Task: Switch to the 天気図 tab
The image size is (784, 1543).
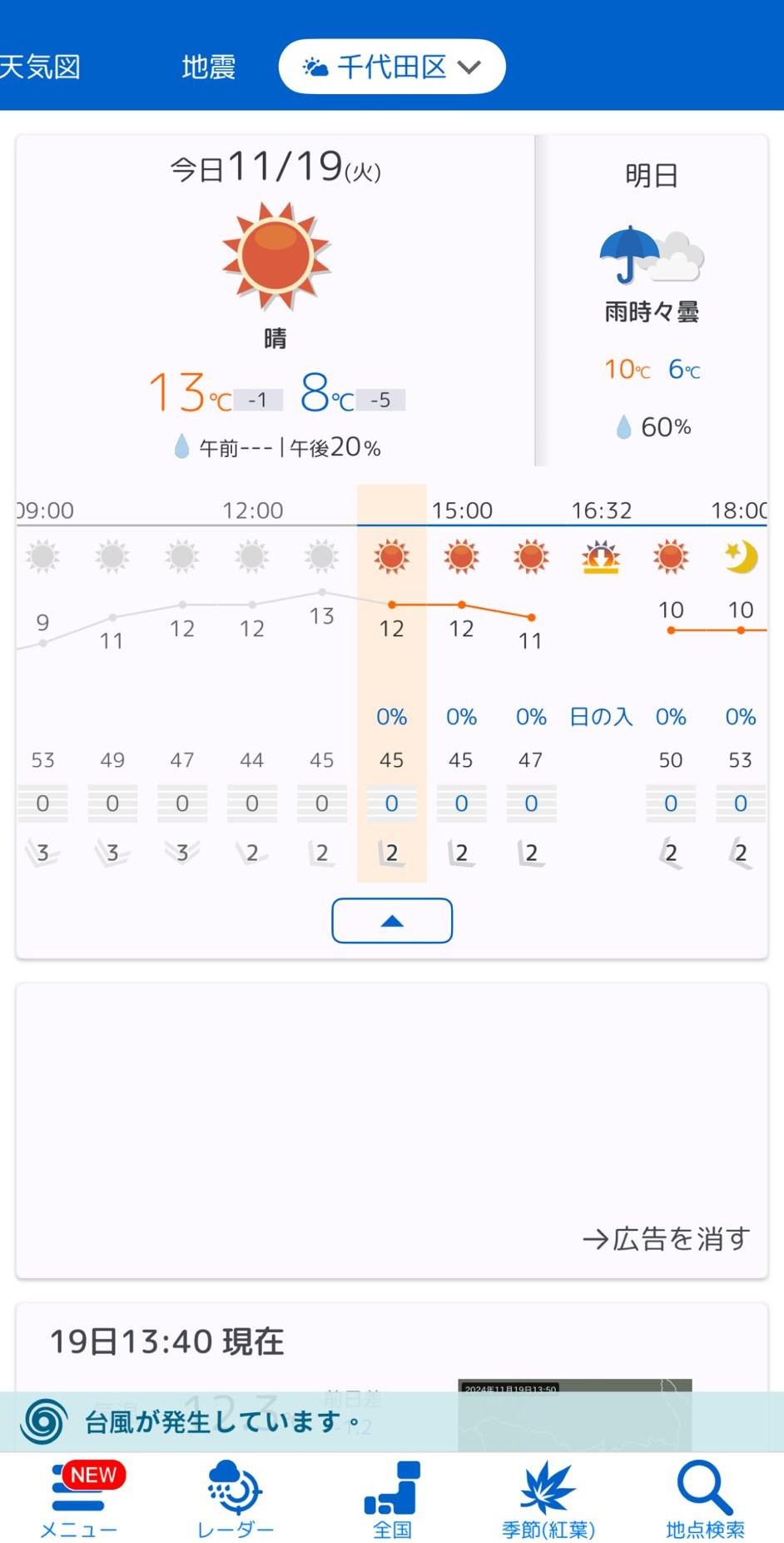Action: tap(40, 67)
